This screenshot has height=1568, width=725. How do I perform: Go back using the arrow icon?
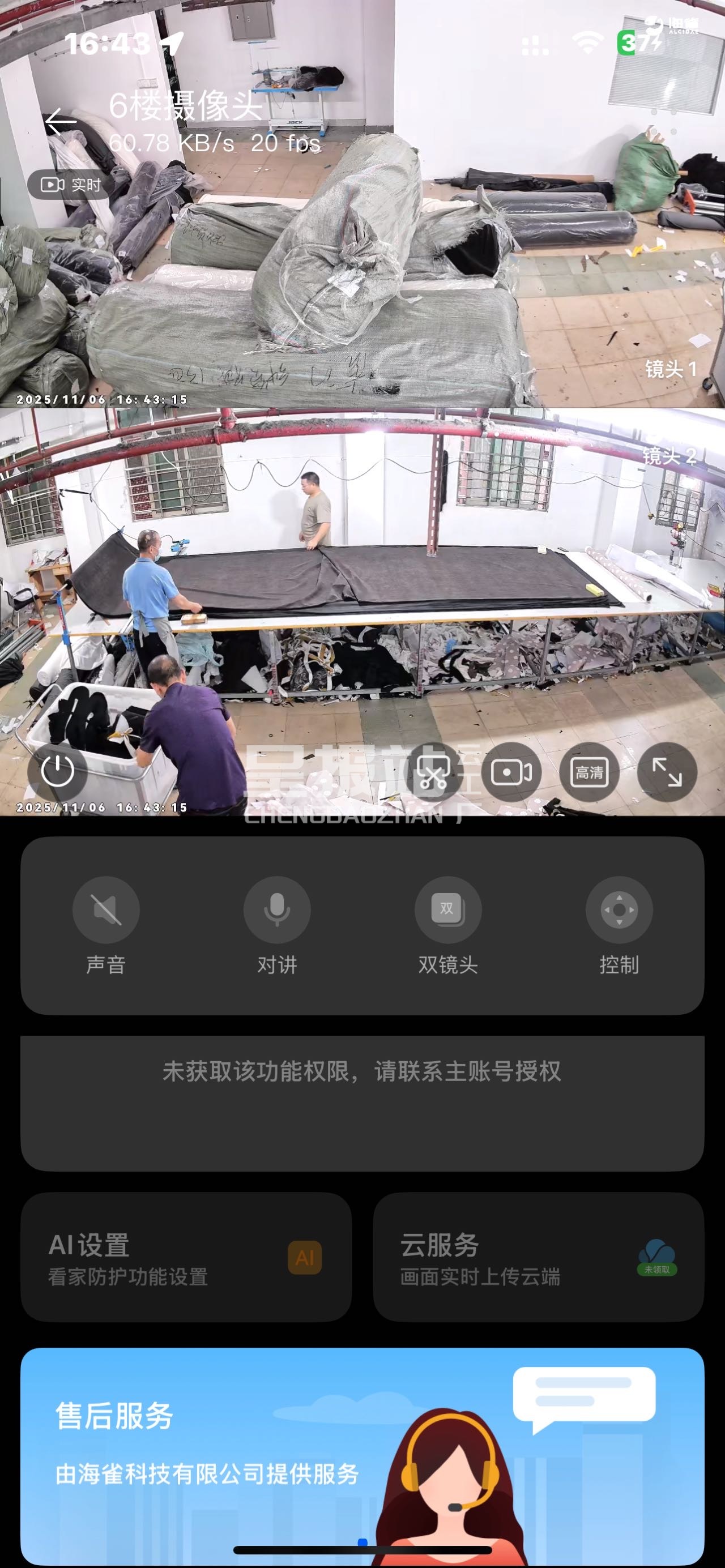click(x=60, y=122)
